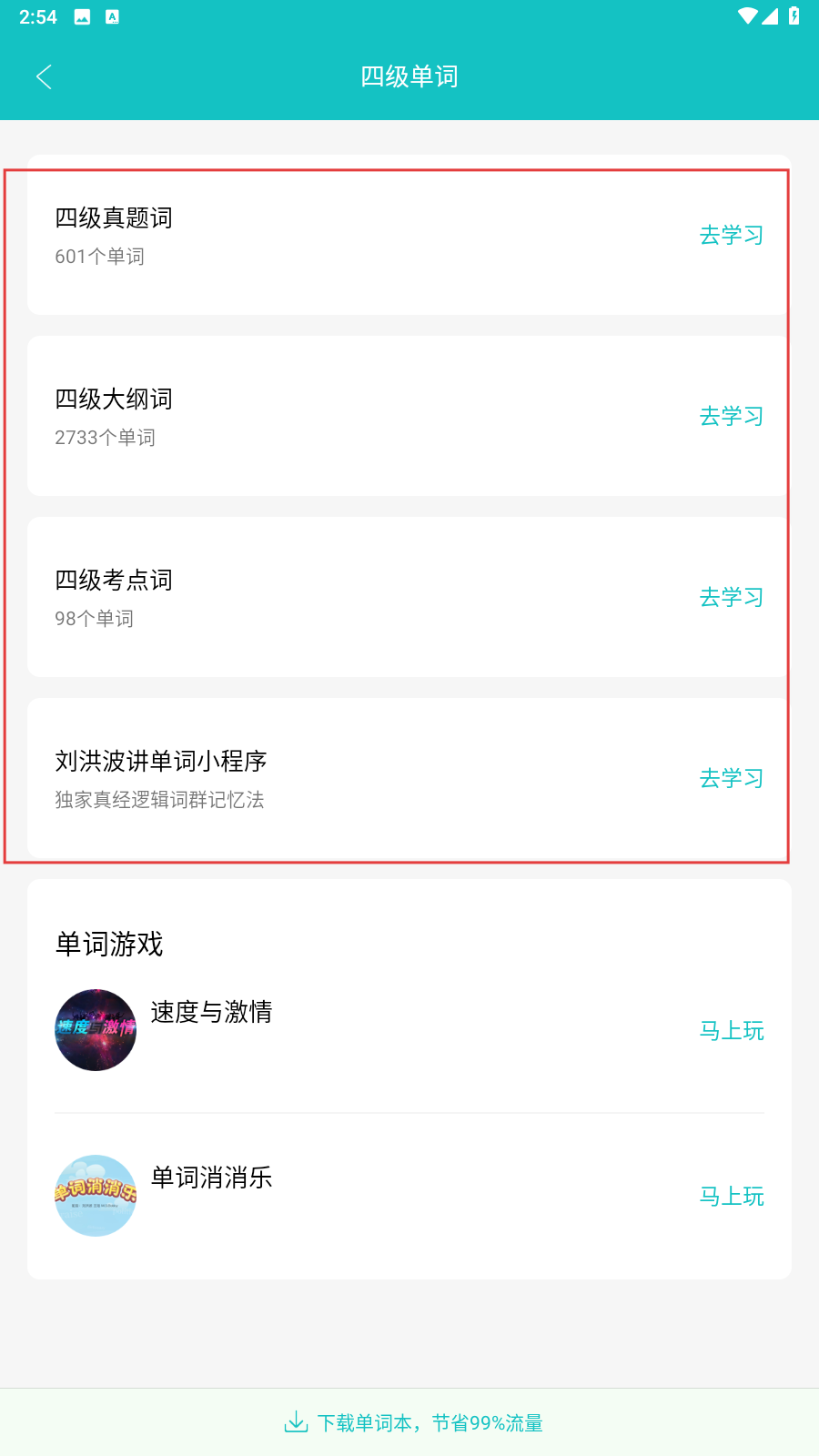Open the 单词消消乐 game row
This screenshot has height=1456, width=819.
[x=409, y=1196]
